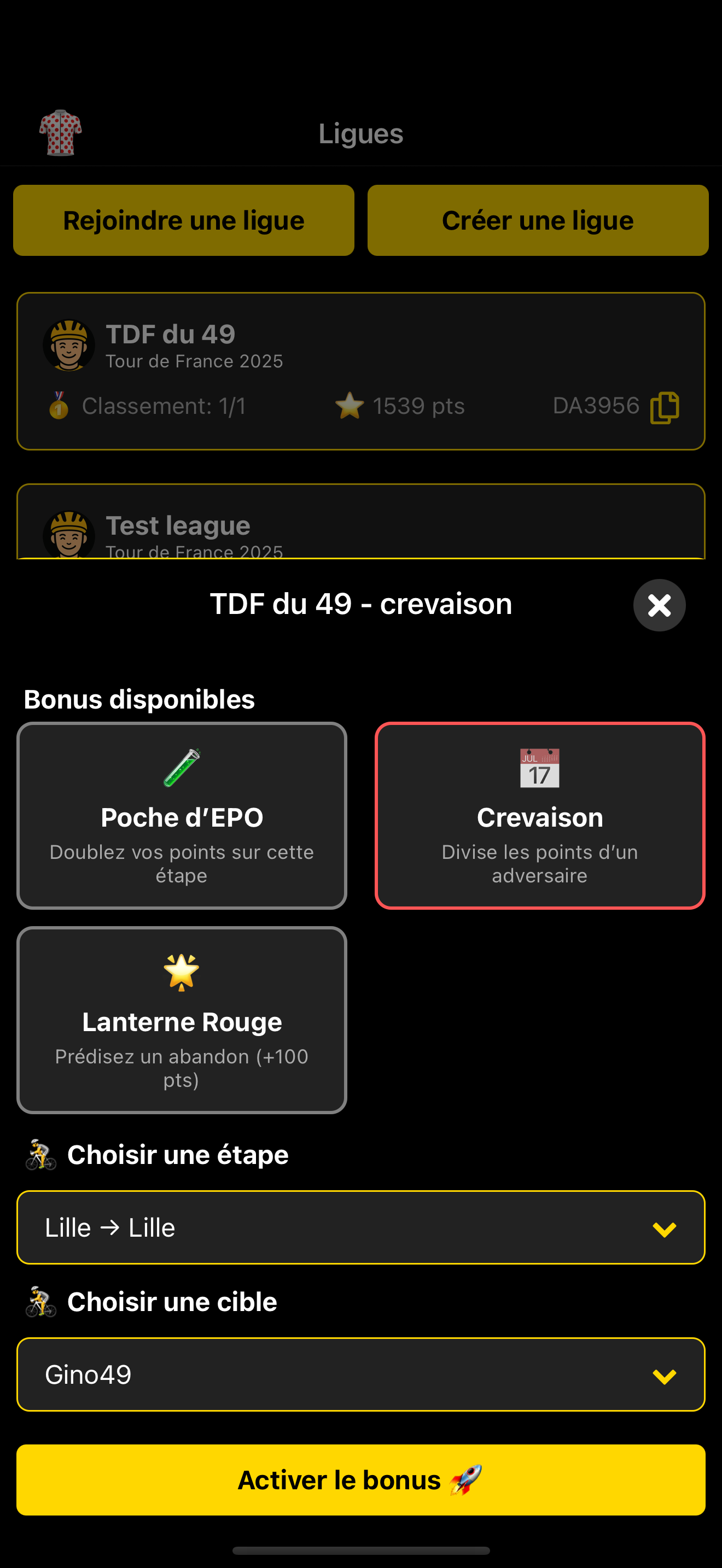Open the polka dot jersey profile icon
This screenshot has width=722, height=1568.
point(60,133)
